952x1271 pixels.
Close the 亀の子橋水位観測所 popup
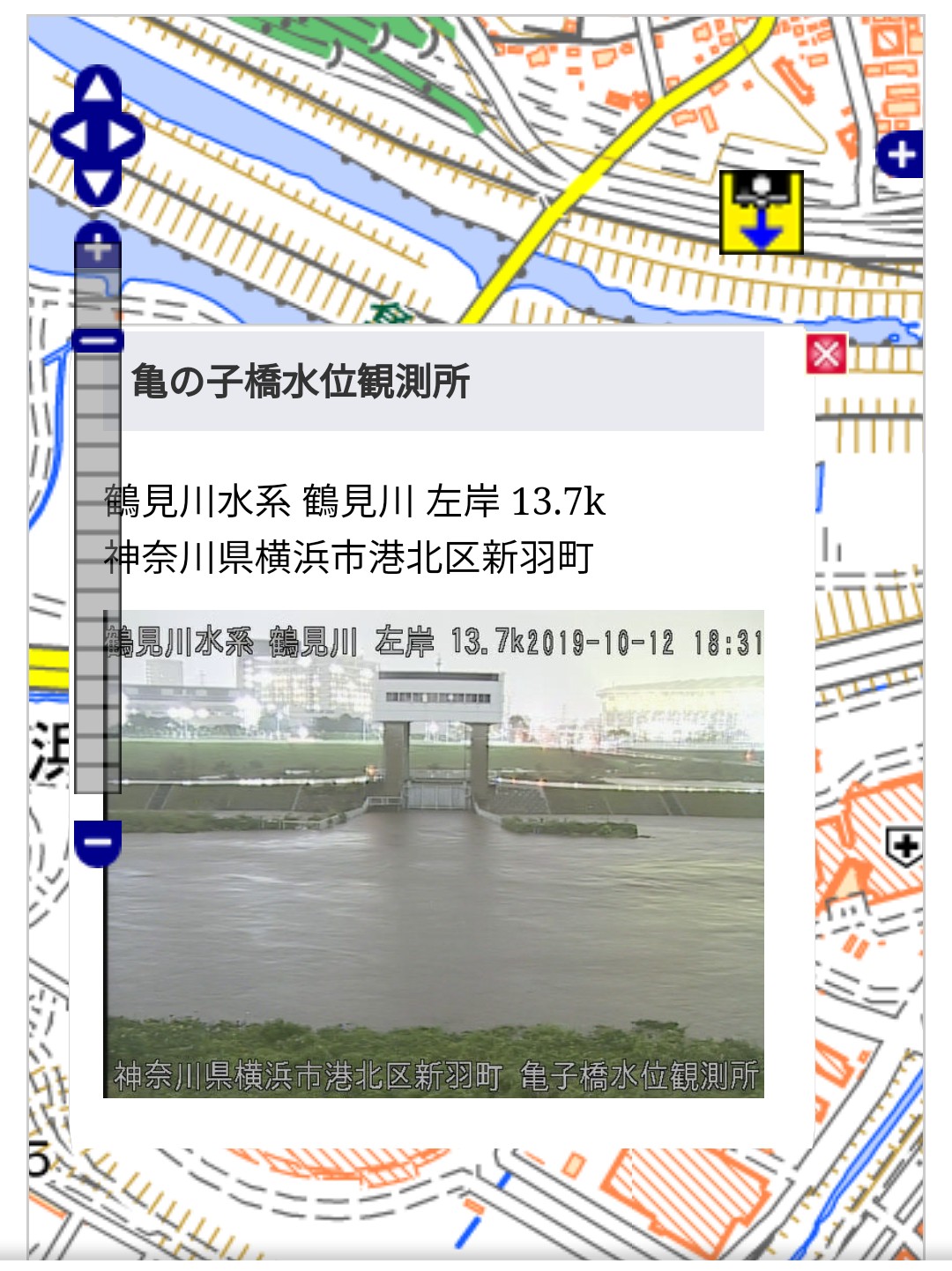[826, 354]
